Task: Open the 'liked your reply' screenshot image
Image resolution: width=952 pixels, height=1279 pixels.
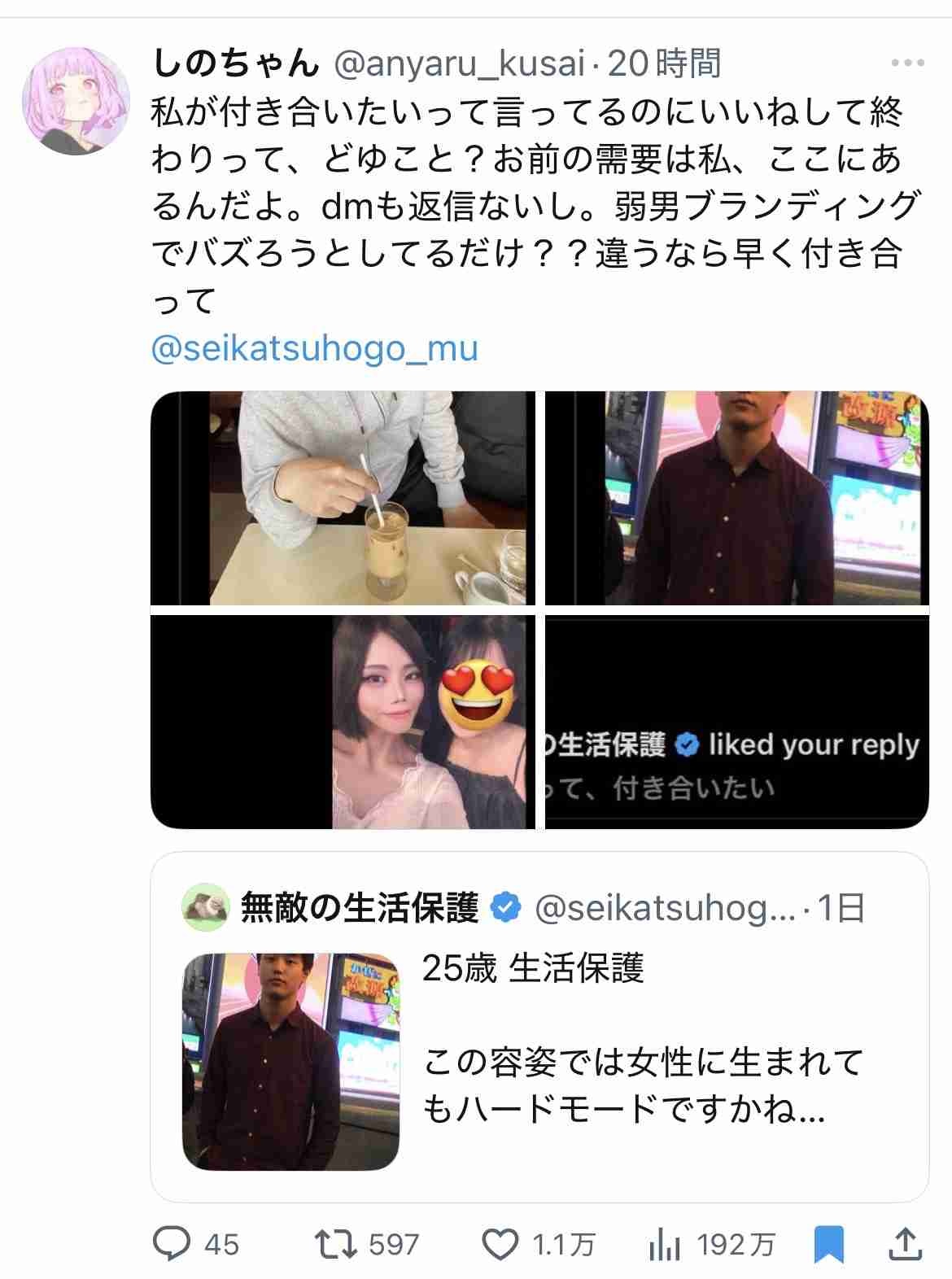Action: coord(736,722)
